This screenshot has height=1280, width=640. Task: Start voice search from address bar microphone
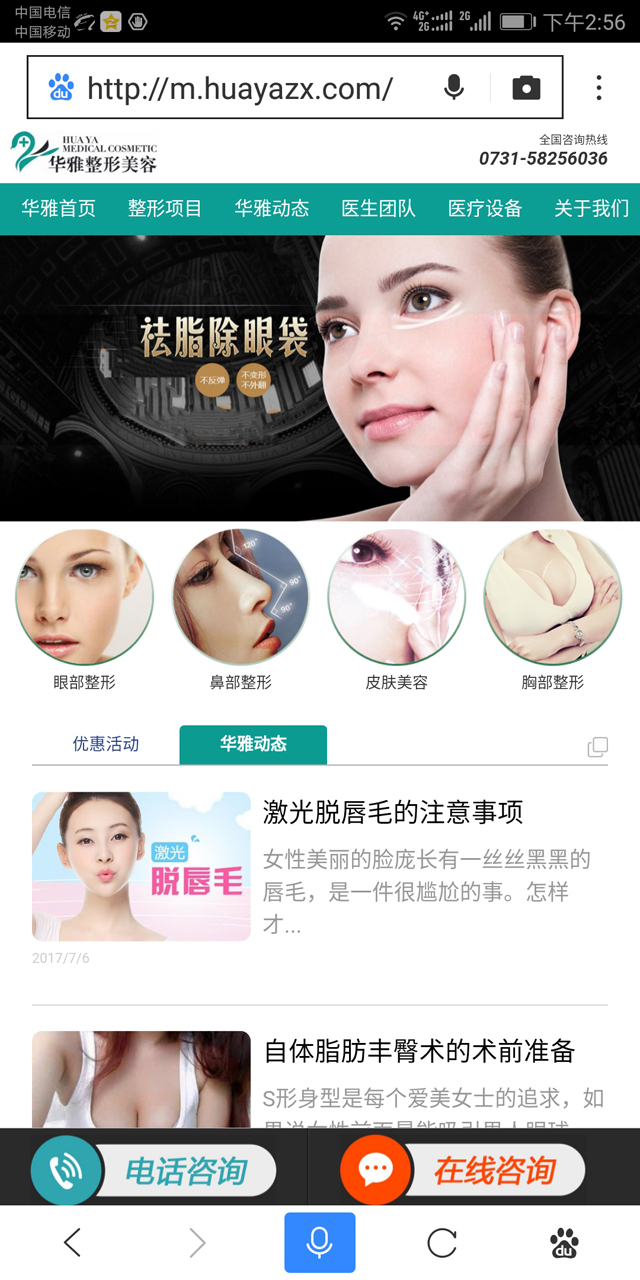click(x=454, y=88)
